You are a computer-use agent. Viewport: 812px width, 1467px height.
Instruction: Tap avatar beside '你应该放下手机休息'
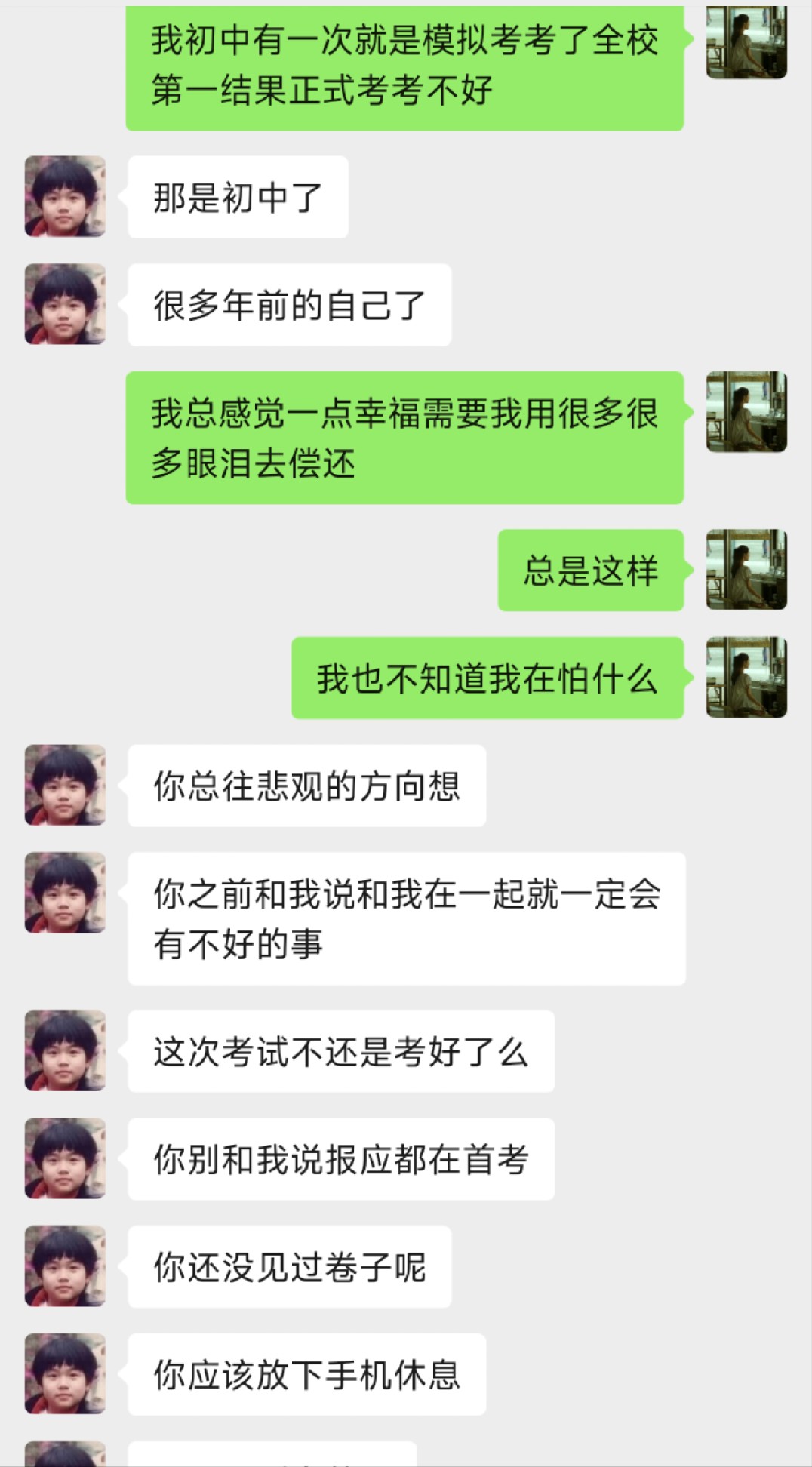65,1373
